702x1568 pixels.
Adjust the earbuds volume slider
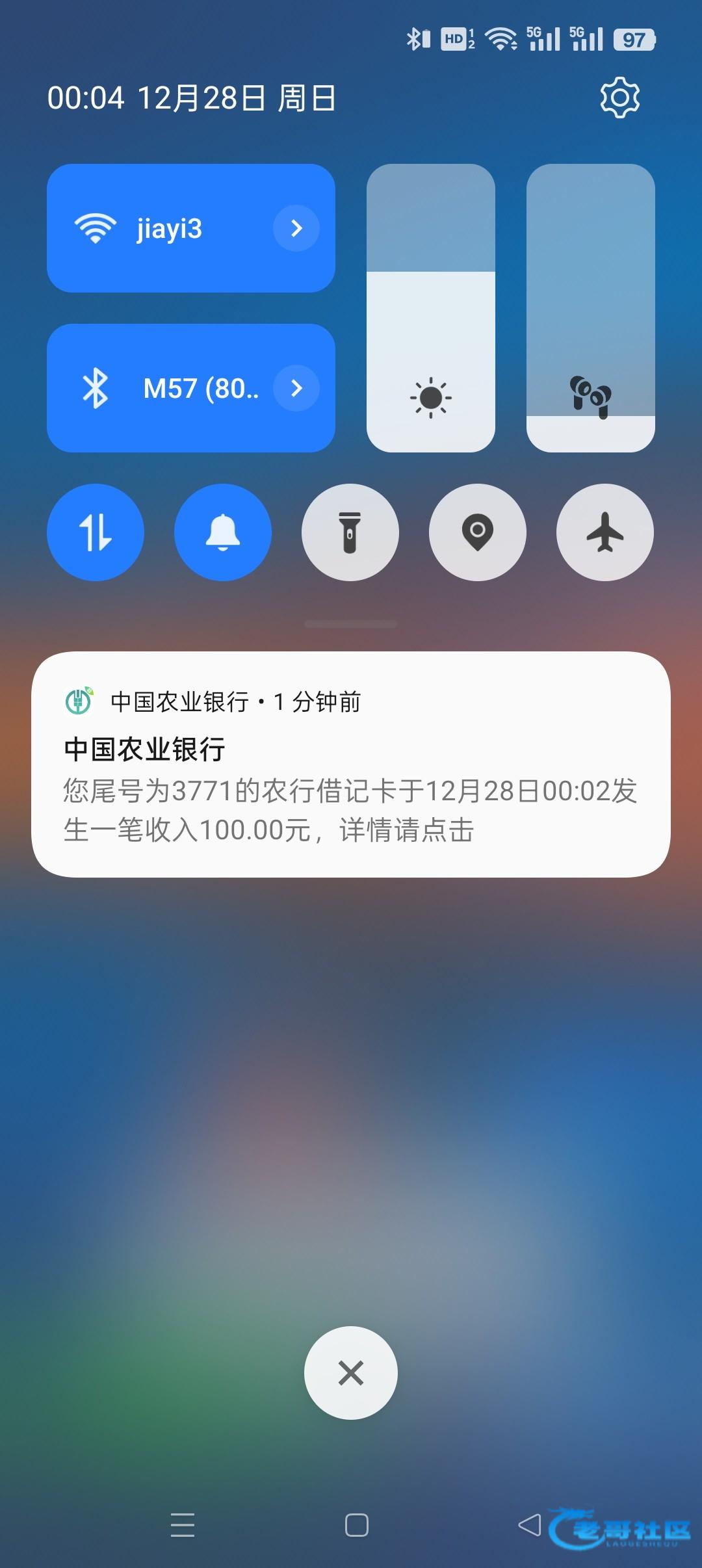pyautogui.click(x=590, y=308)
